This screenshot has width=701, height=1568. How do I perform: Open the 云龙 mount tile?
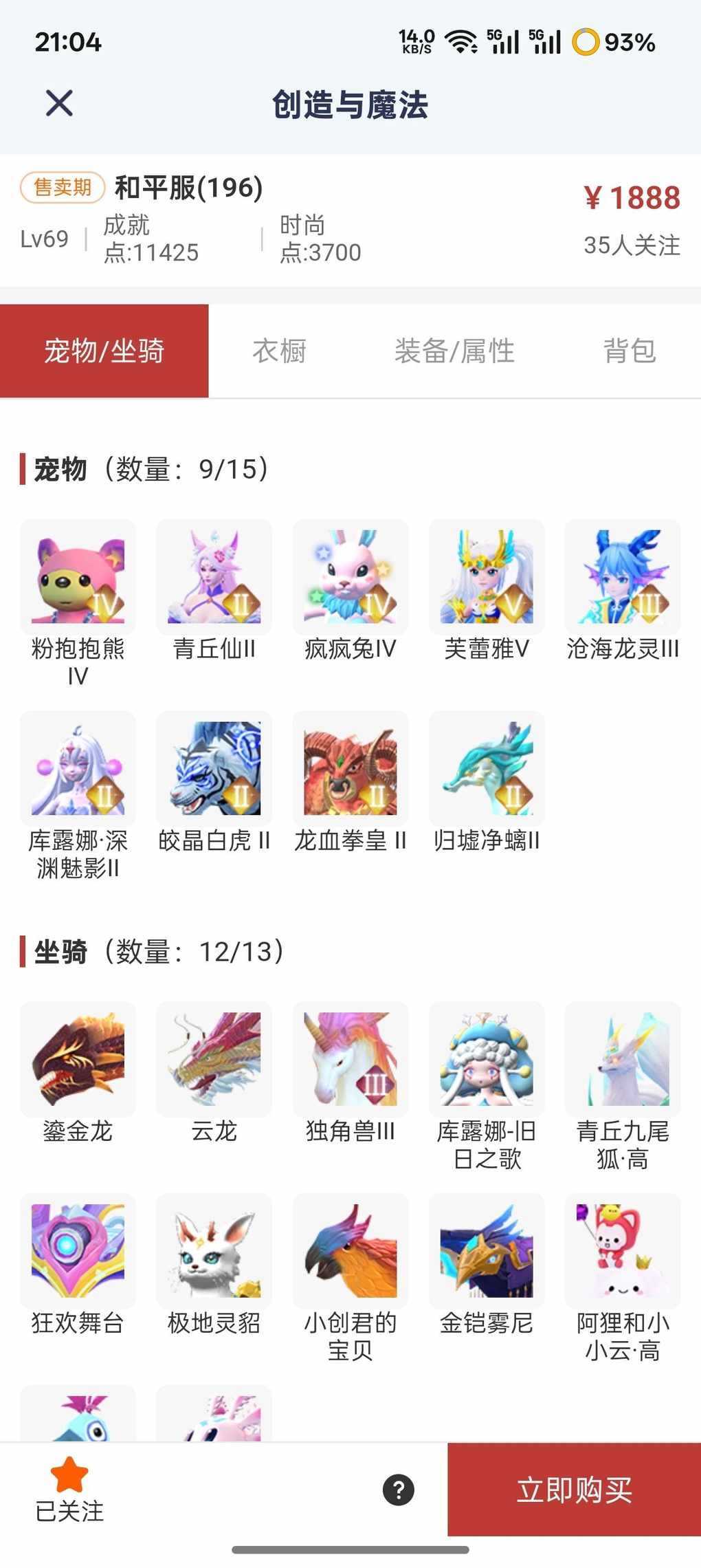[214, 1060]
